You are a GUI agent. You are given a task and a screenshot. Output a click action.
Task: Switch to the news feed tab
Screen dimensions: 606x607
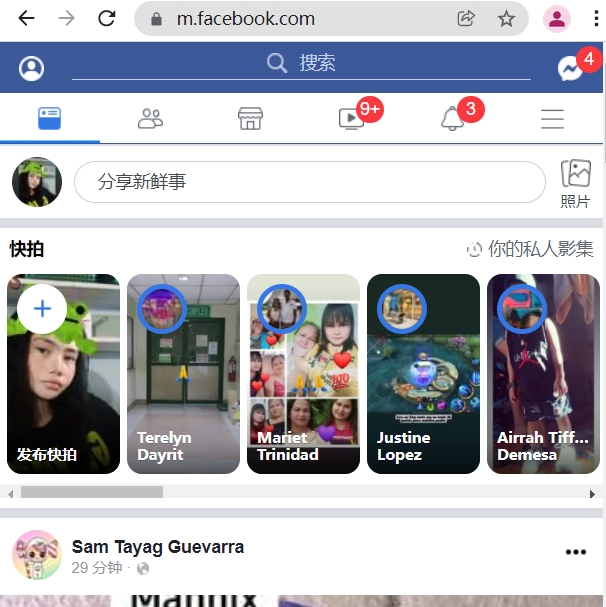click(x=50, y=118)
